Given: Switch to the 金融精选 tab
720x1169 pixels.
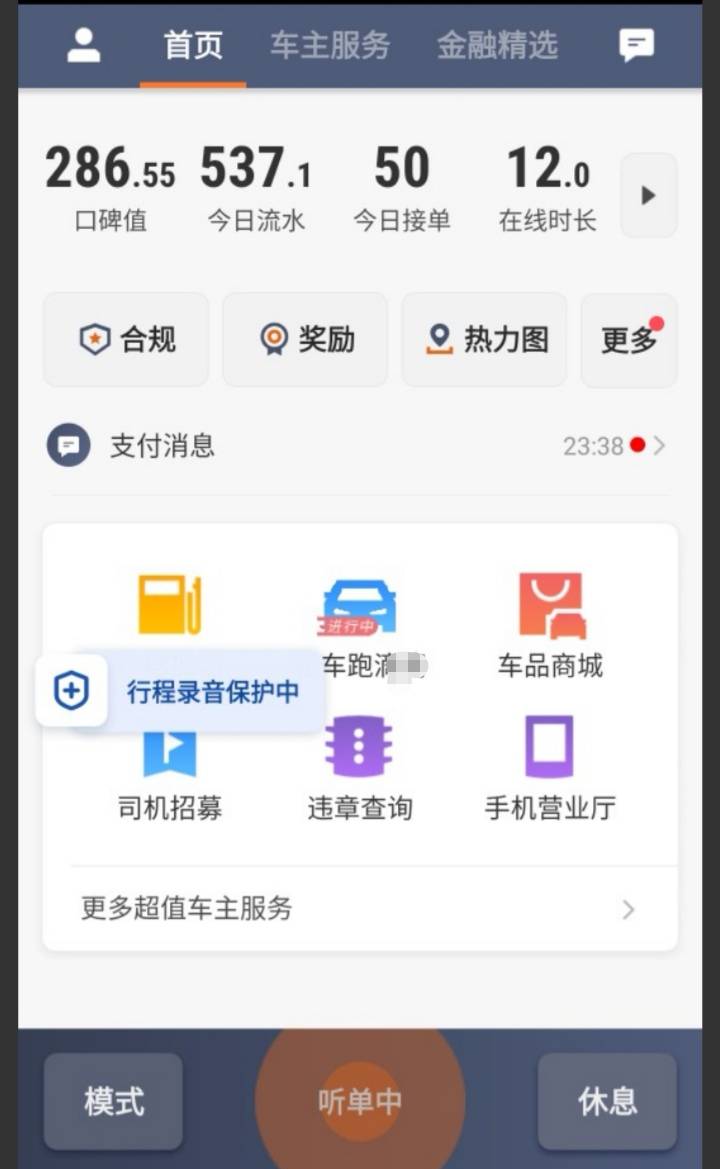Looking at the screenshot, I should point(497,45).
